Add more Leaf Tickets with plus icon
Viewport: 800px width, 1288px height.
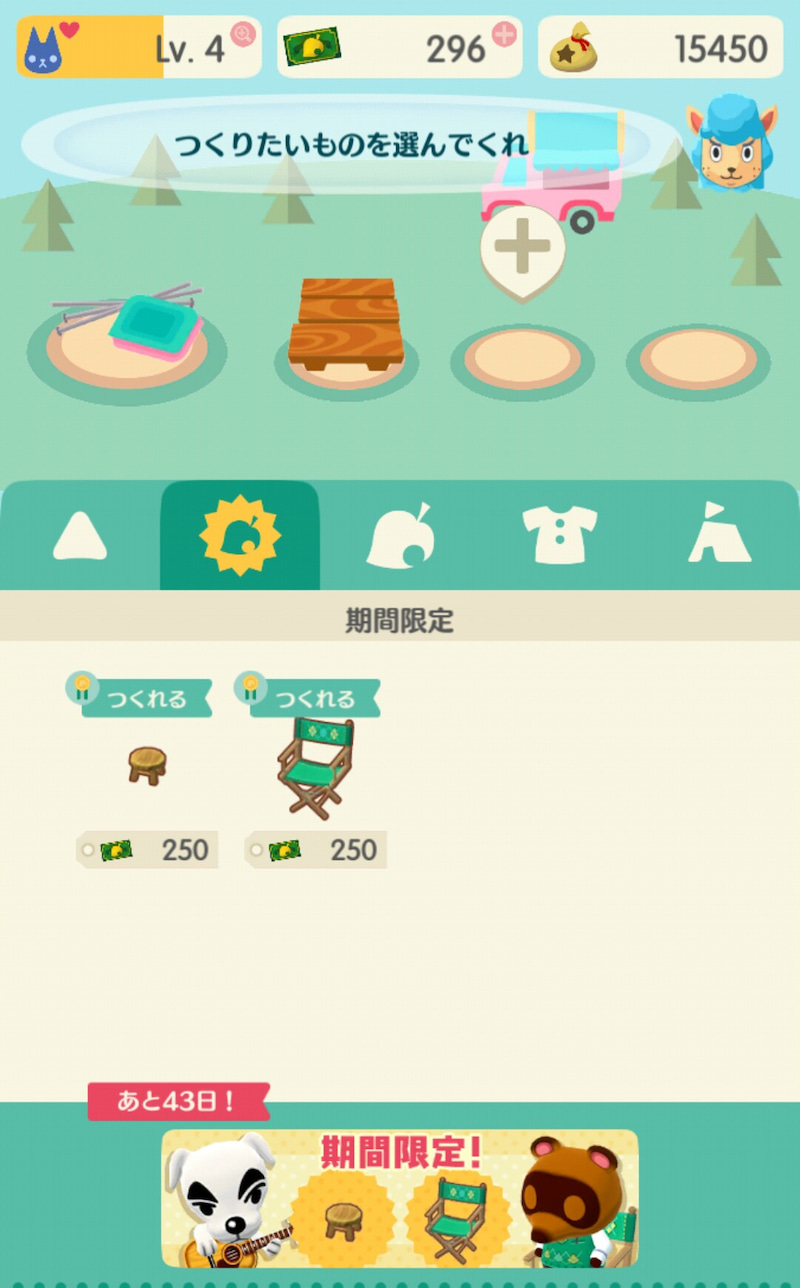(x=504, y=35)
